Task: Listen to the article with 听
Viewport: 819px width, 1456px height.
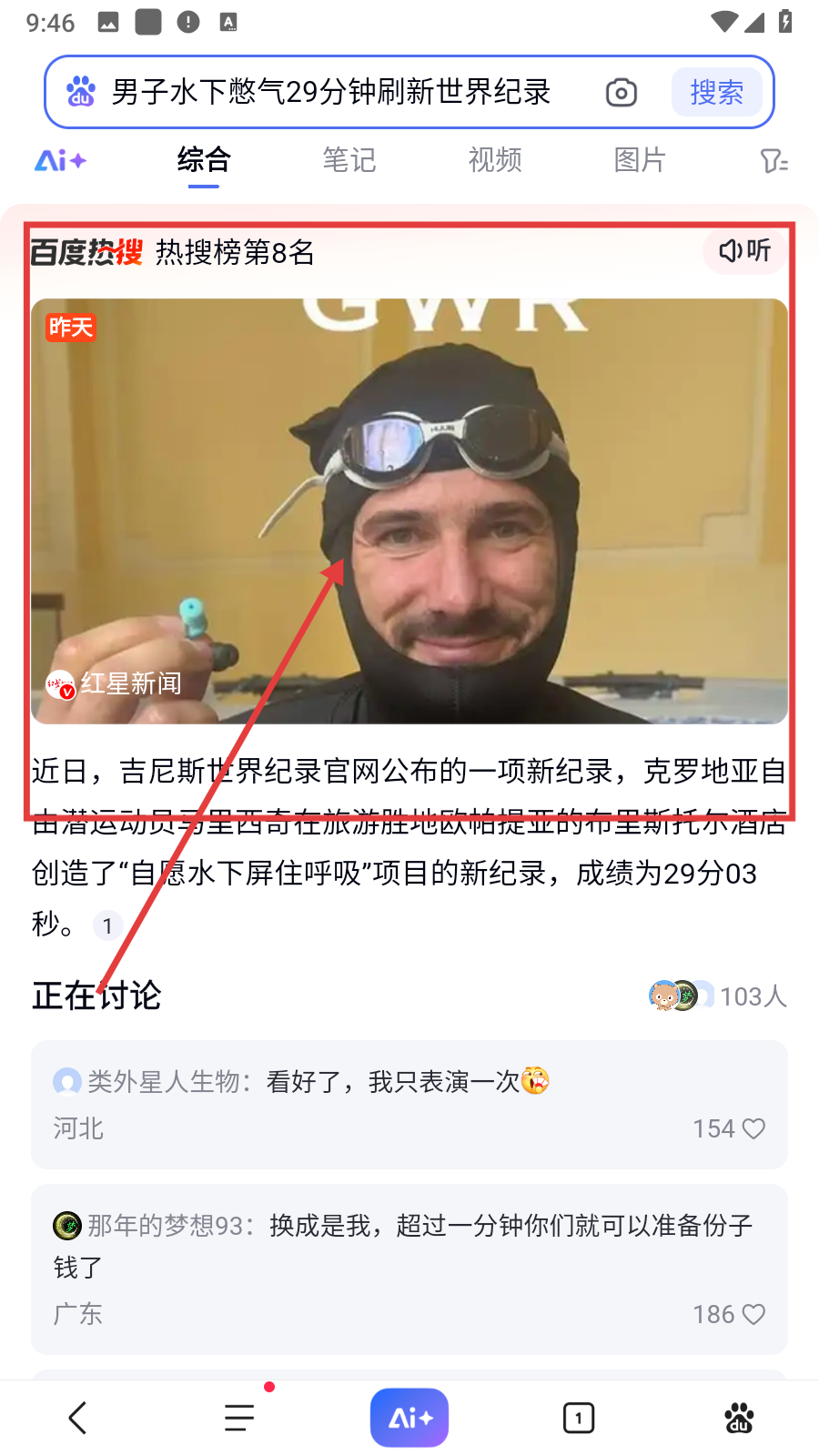Action: [x=744, y=250]
